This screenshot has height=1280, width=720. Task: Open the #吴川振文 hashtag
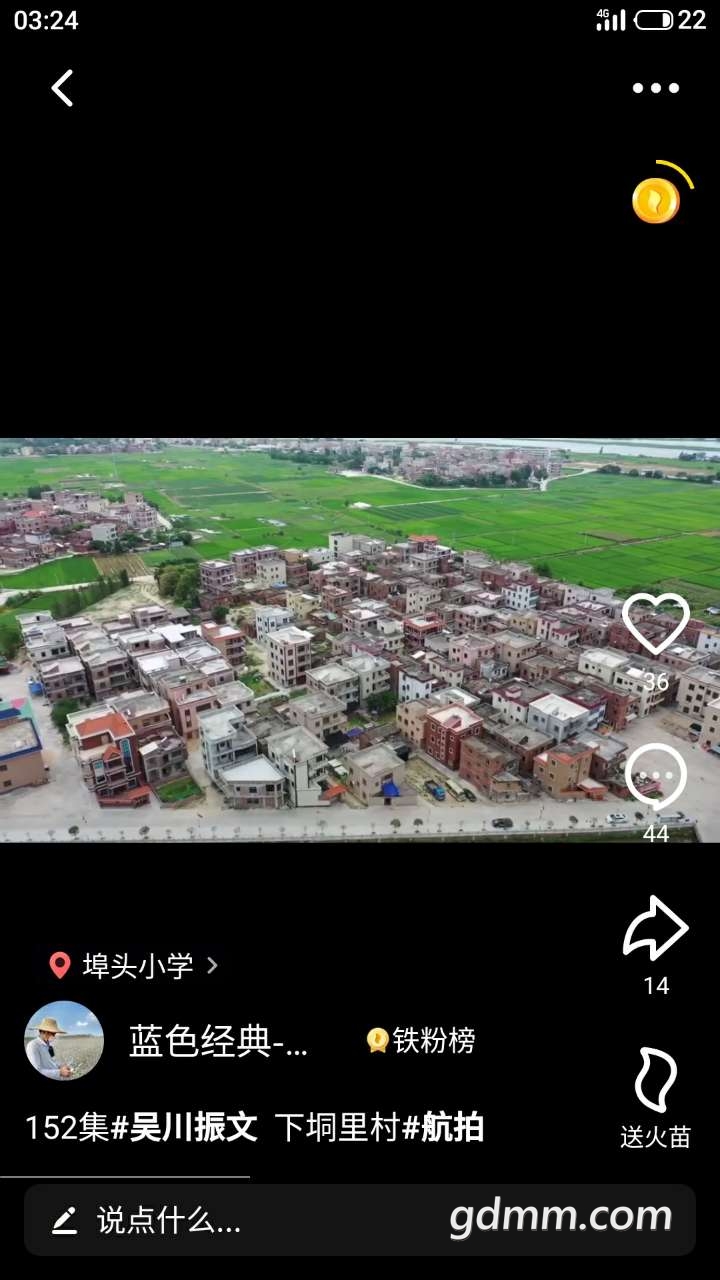pos(183,1128)
